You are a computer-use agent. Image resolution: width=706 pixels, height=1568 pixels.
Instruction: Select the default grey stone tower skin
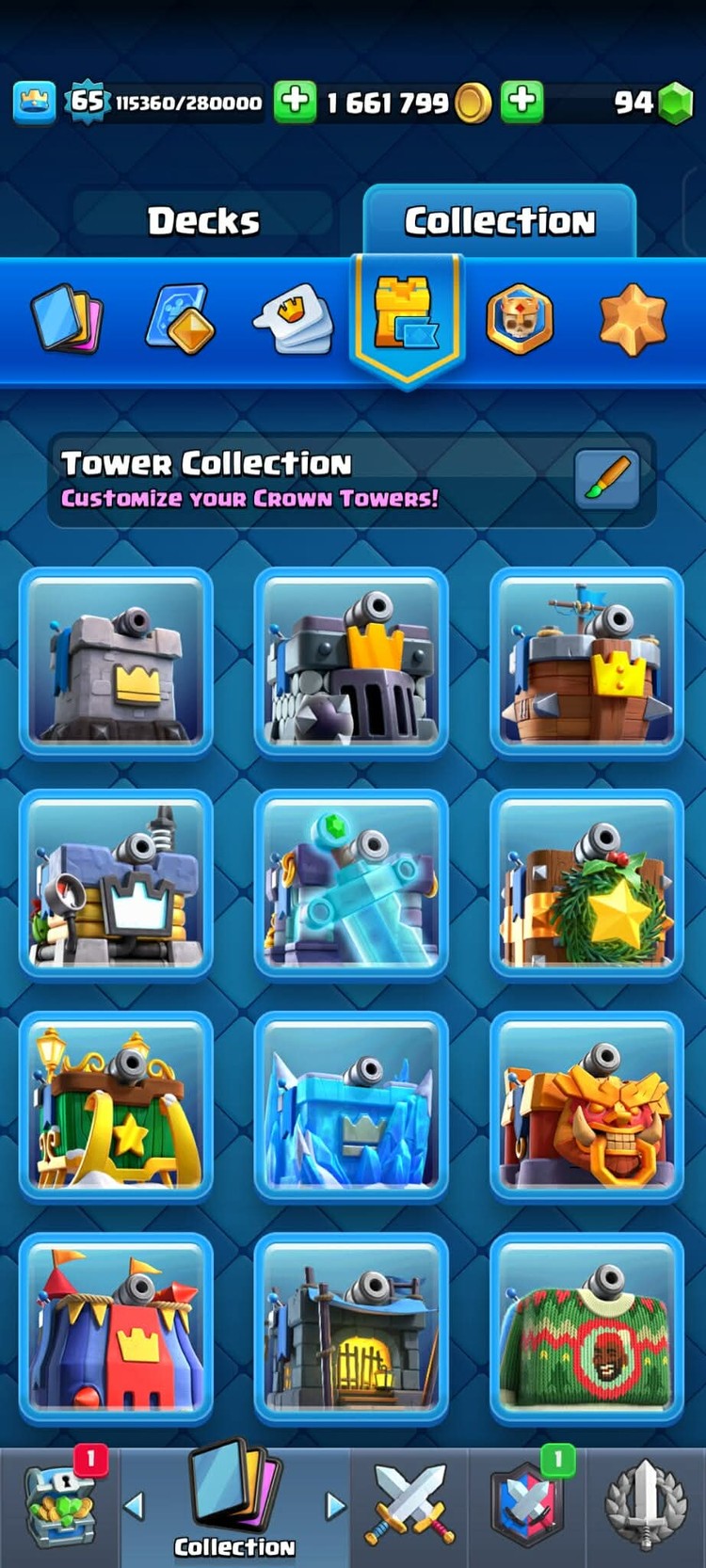[x=116, y=662]
